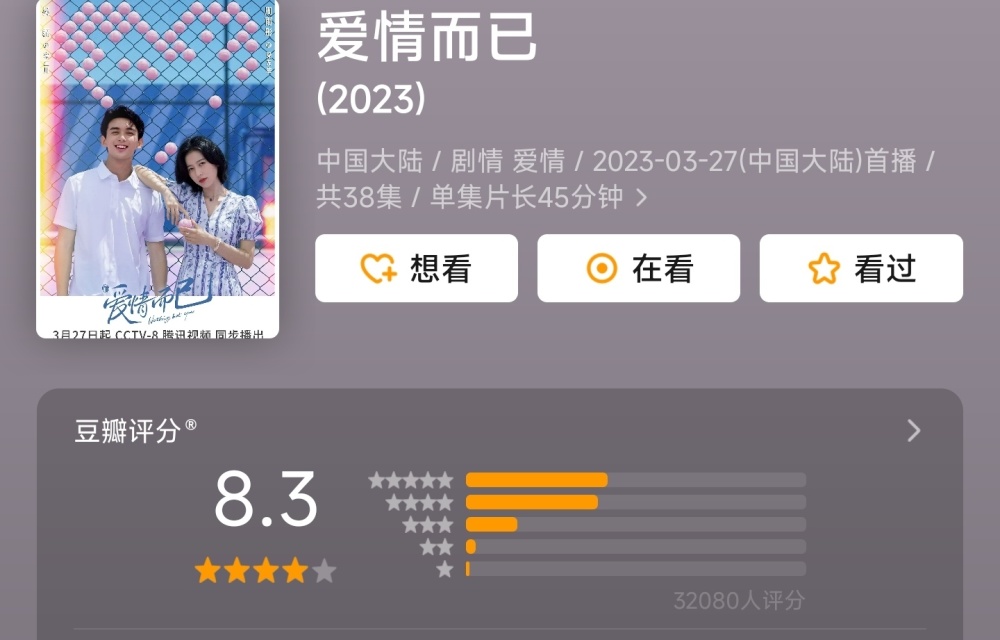Mark the drama as 在看

tap(638, 268)
